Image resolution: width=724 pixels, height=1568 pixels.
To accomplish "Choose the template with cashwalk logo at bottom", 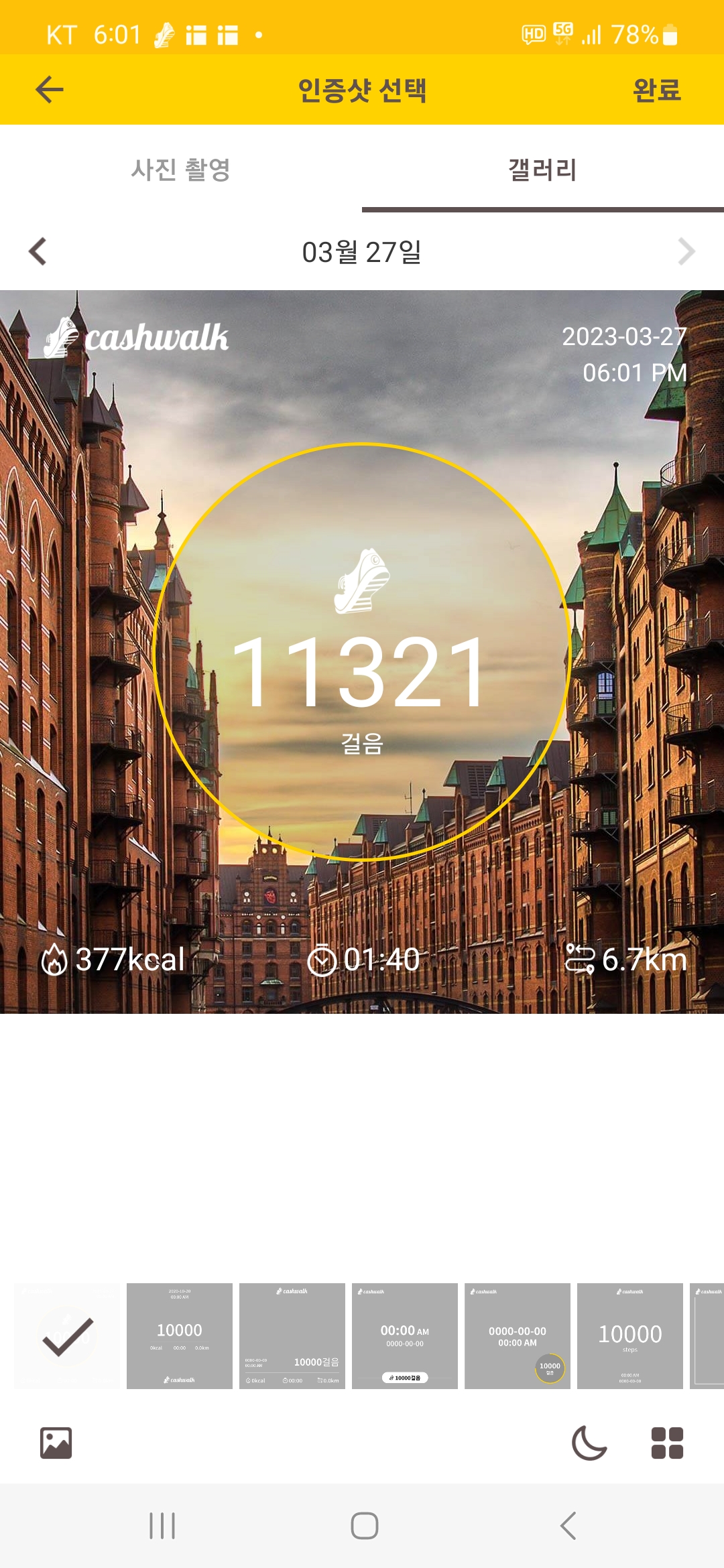I will 180,1336.
